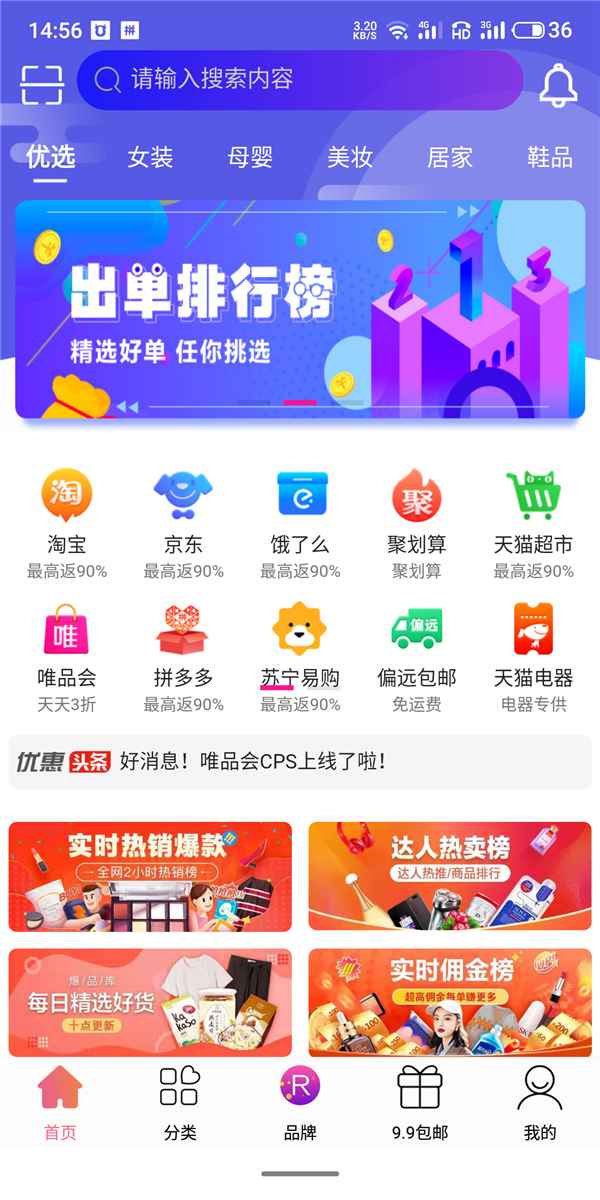Open the 实时佣金榜 card
Viewport: 600px width, 1200px height.
pyautogui.click(x=450, y=1002)
